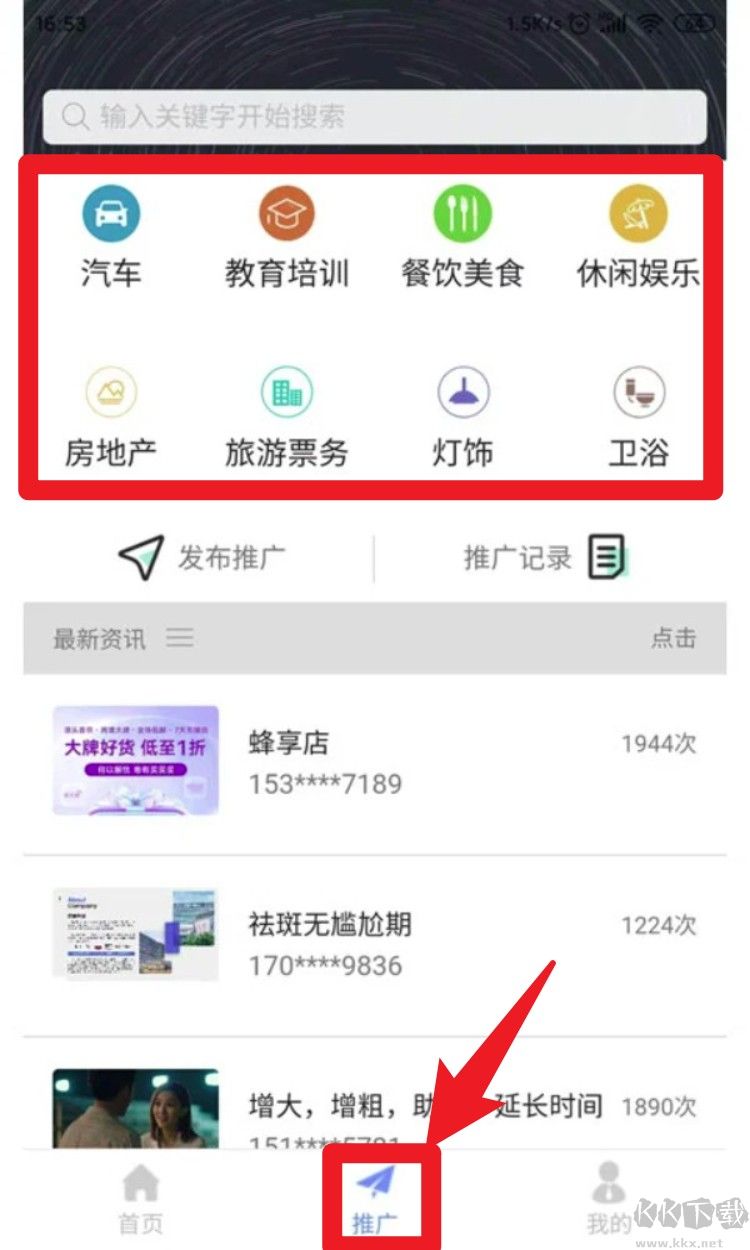Select the 房地产 real estate icon

click(111, 392)
